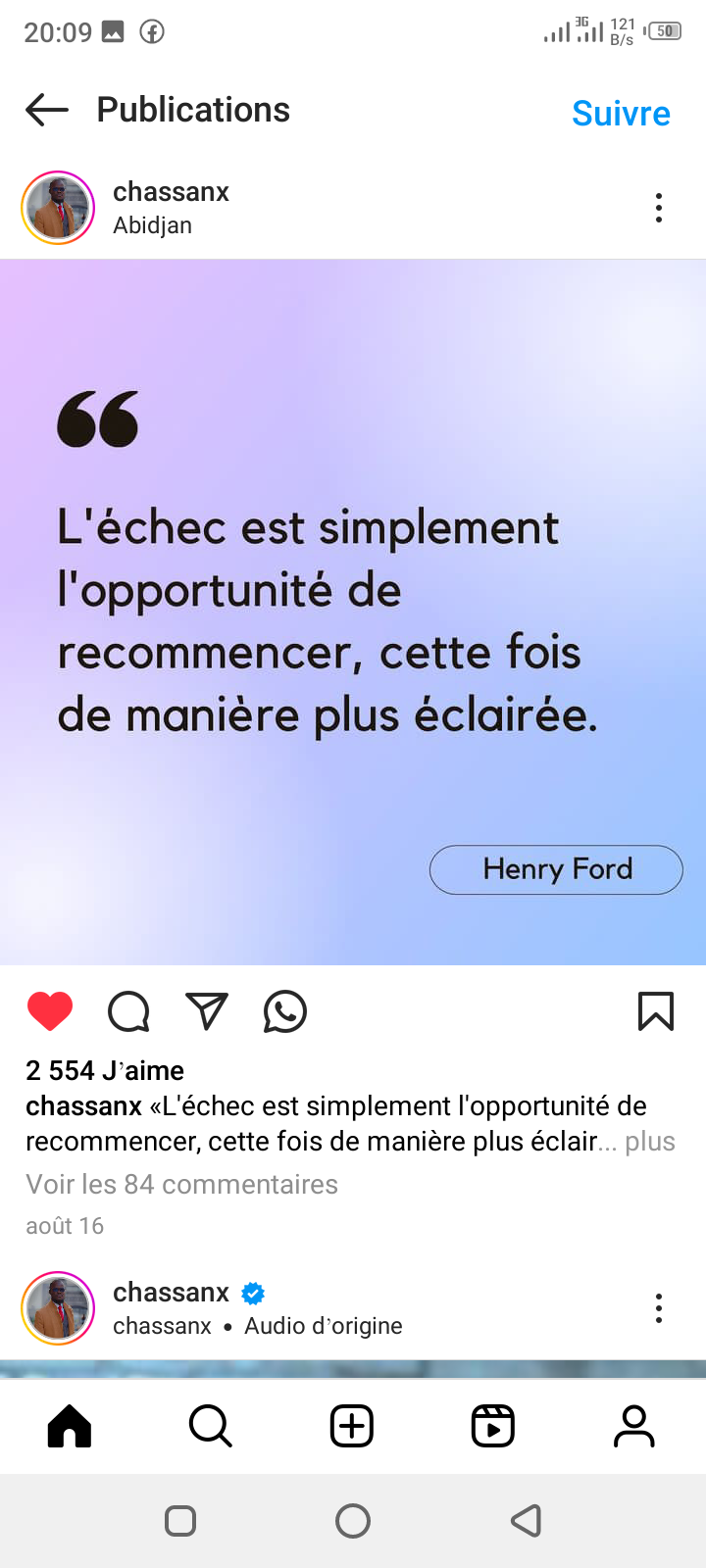Image resolution: width=706 pixels, height=1568 pixels.
Task: Open recent apps from system bar
Action: (180, 1521)
